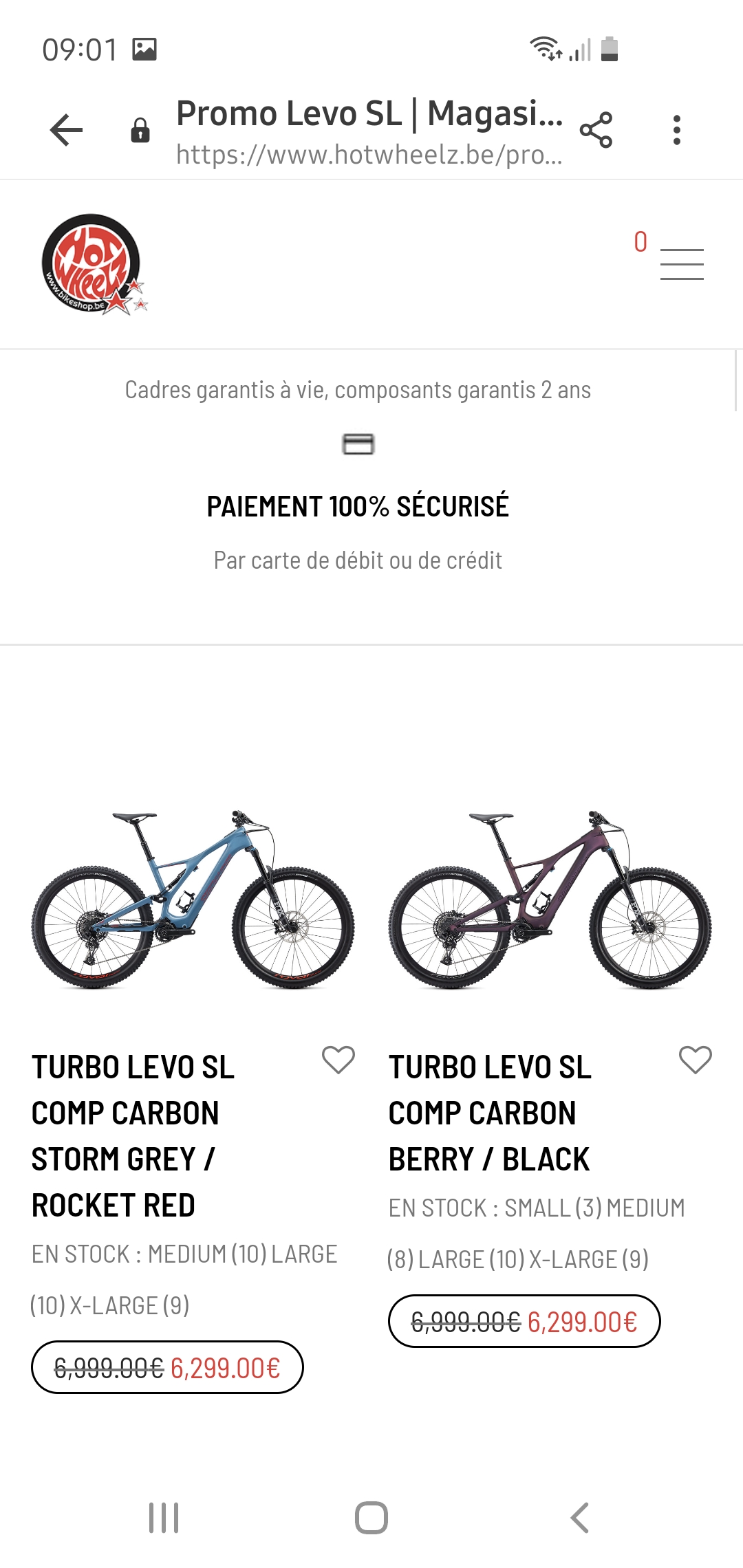Open the hamburger menu
Viewport: 743px width, 1568px height.
coord(682,264)
